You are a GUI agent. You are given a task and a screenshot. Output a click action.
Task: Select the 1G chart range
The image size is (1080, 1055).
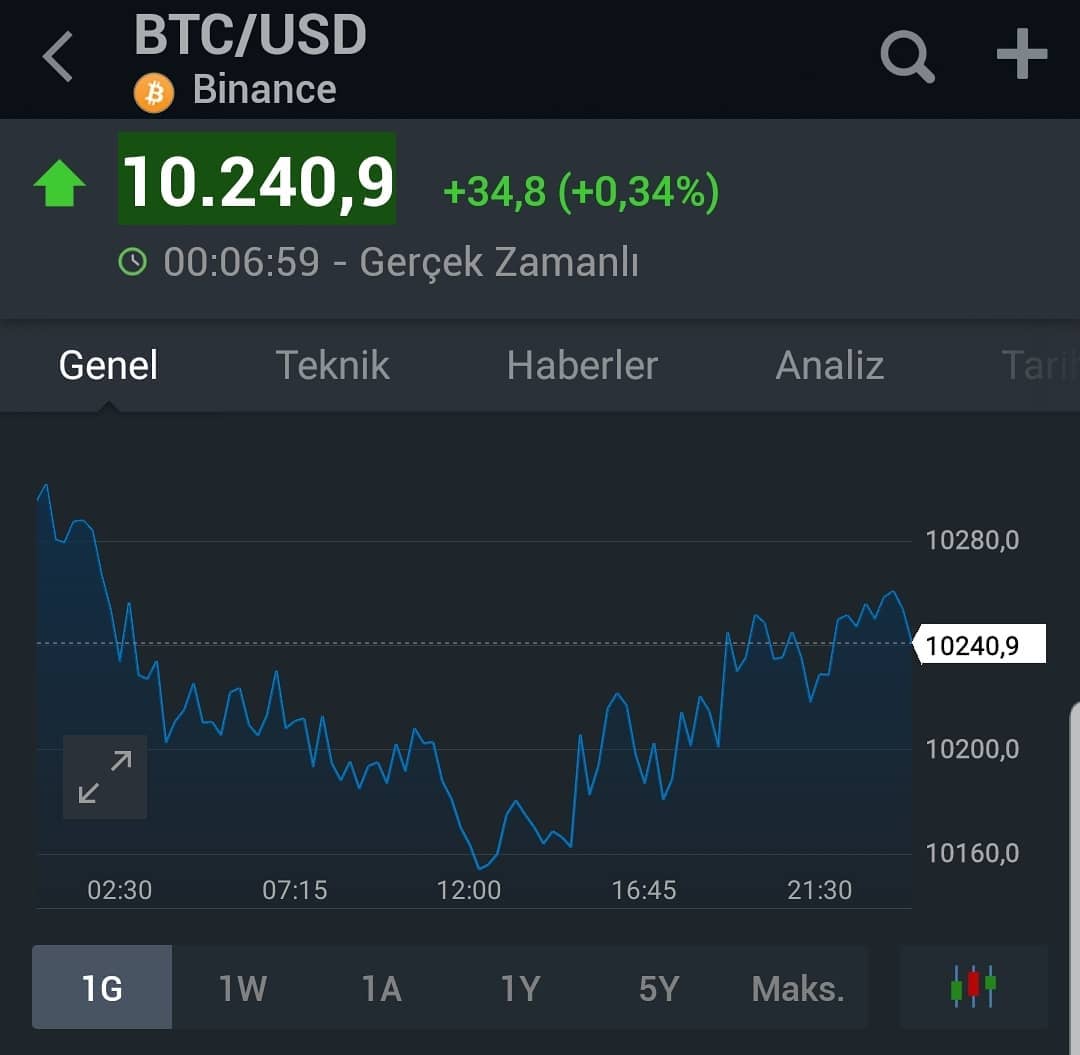point(102,987)
